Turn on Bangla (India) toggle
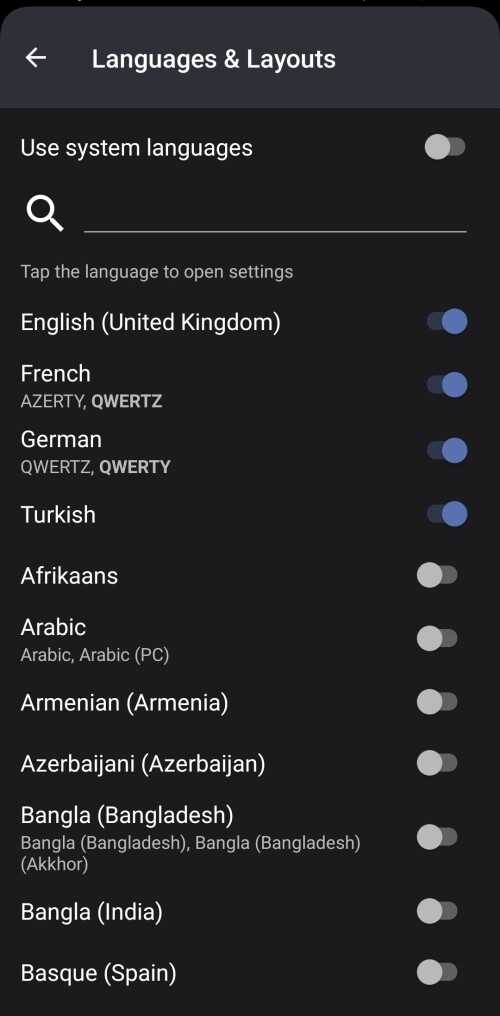Viewport: 500px width, 1016px height. click(437, 912)
